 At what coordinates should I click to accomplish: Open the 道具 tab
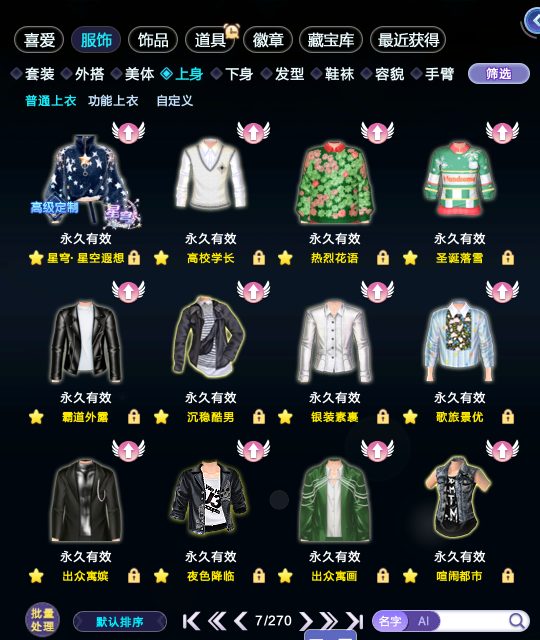pyautogui.click(x=210, y=40)
